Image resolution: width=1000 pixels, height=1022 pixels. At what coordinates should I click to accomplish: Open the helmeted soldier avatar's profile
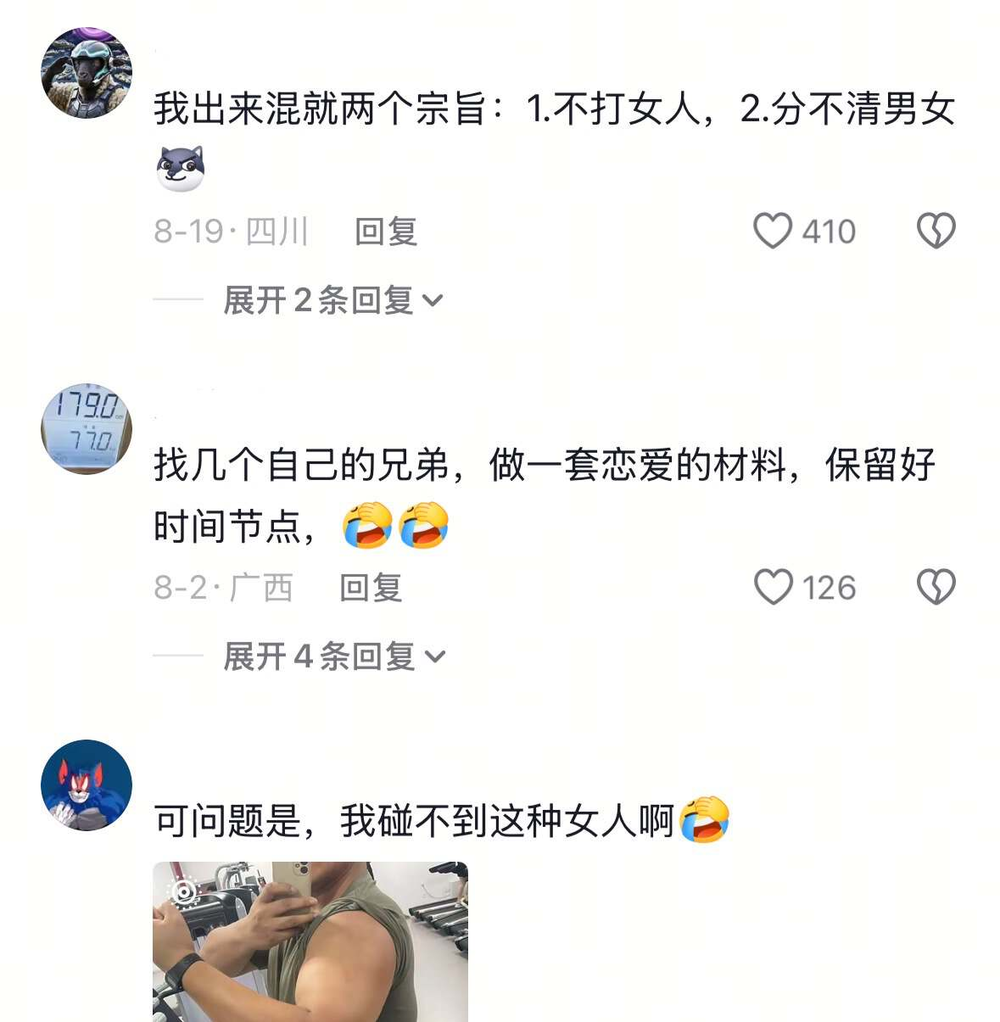[86, 73]
